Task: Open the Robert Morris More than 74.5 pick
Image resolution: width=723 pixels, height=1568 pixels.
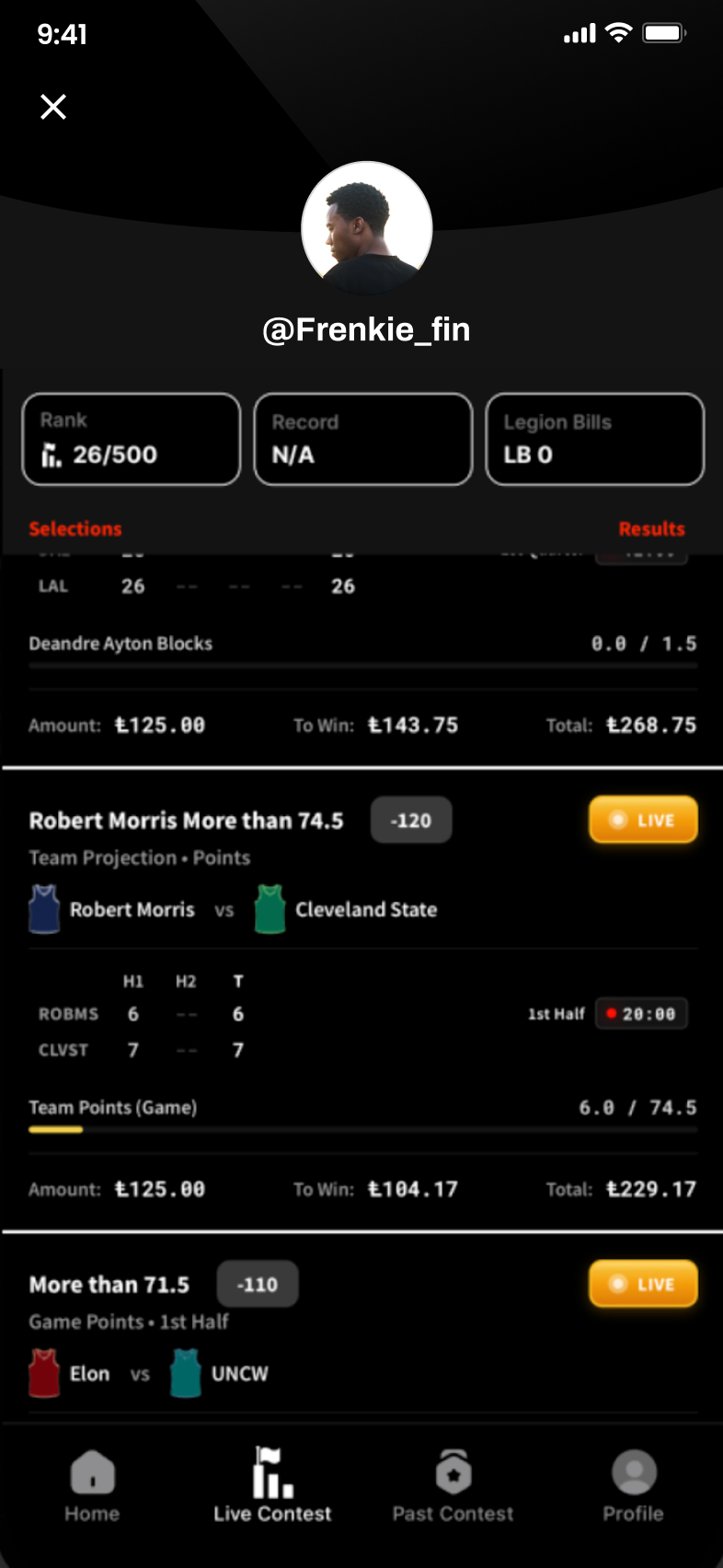Action: pyautogui.click(x=186, y=821)
